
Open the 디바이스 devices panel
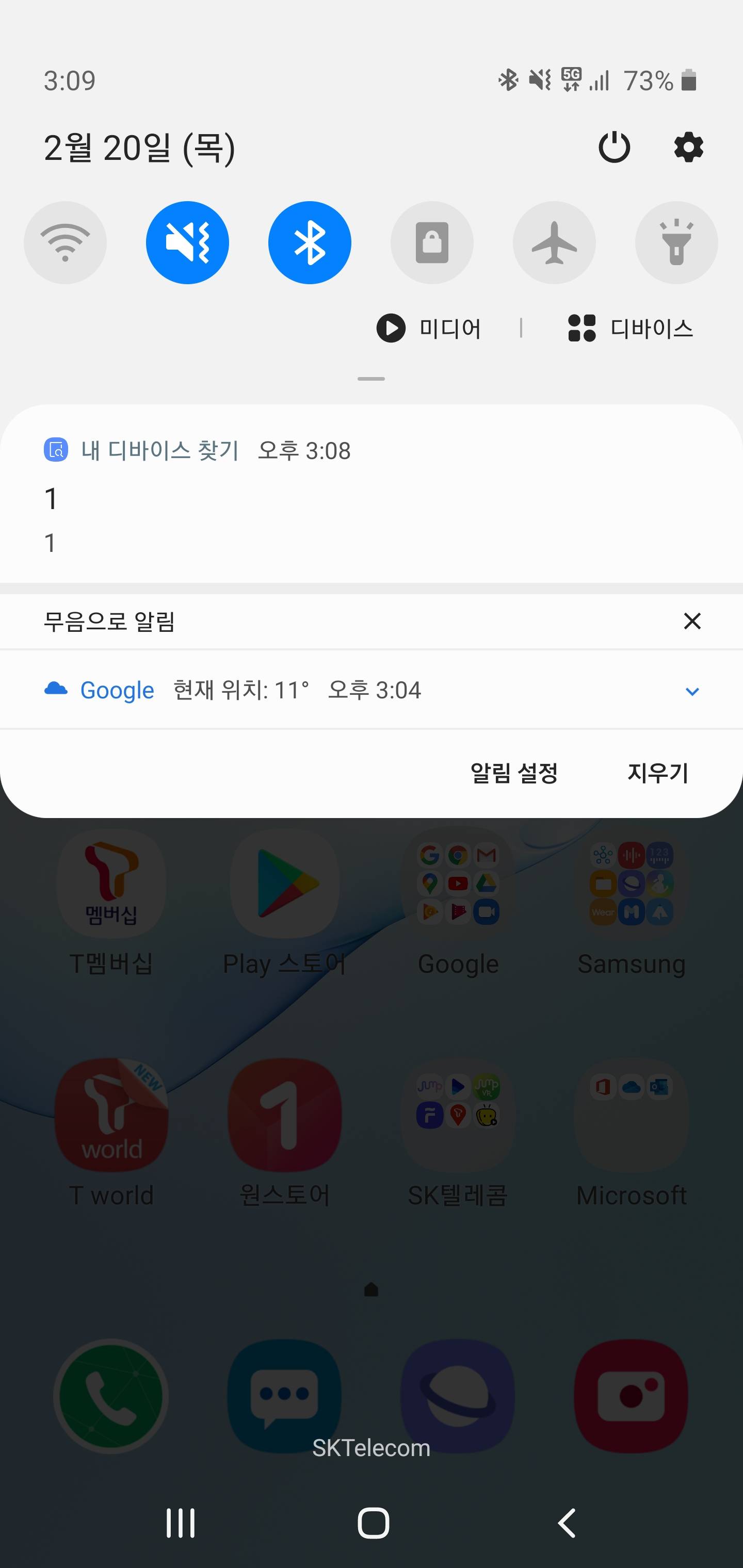click(631, 329)
